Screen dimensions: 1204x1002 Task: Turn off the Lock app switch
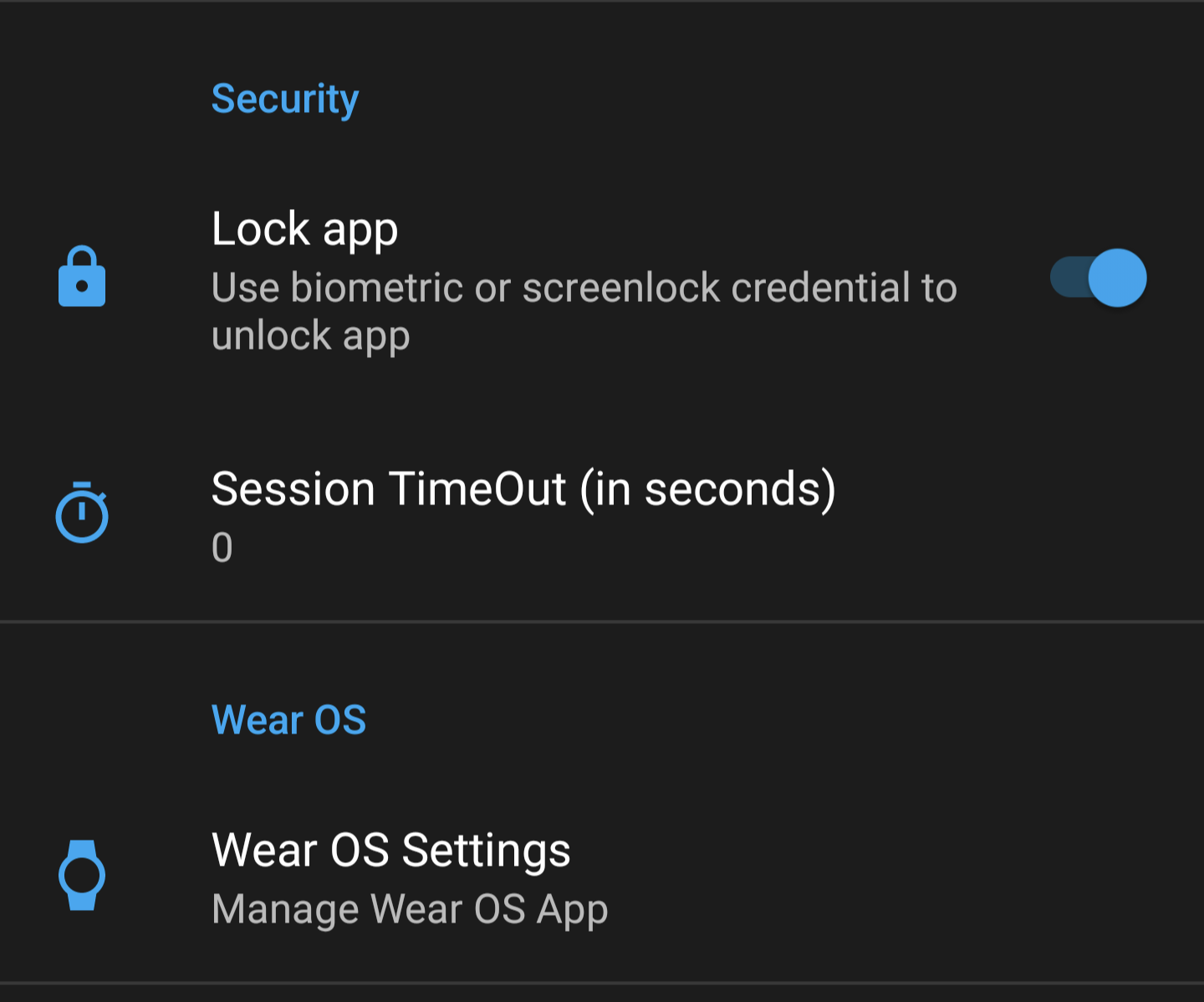click(x=1098, y=278)
